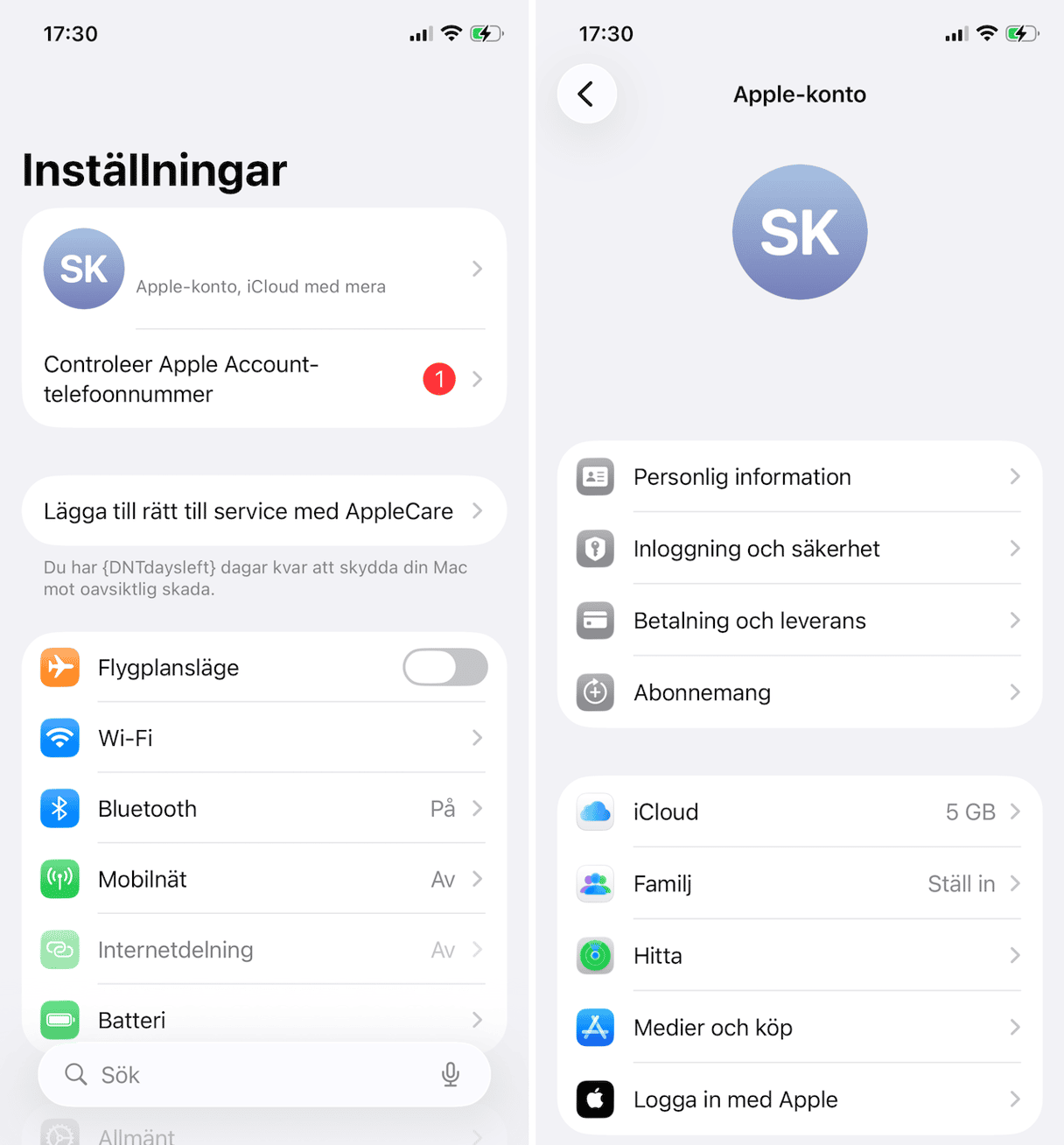Open Hitta settings

[x=799, y=956]
